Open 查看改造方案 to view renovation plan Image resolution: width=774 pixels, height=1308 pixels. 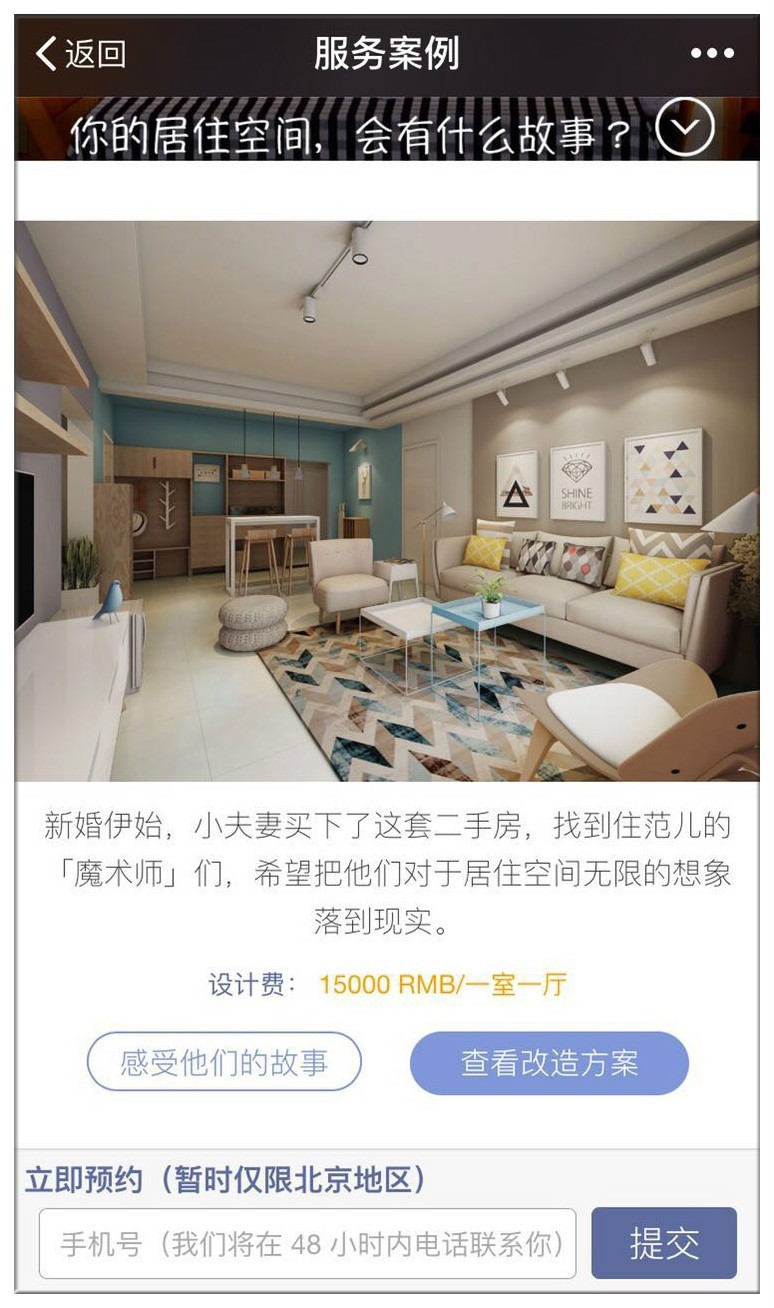(547, 1063)
